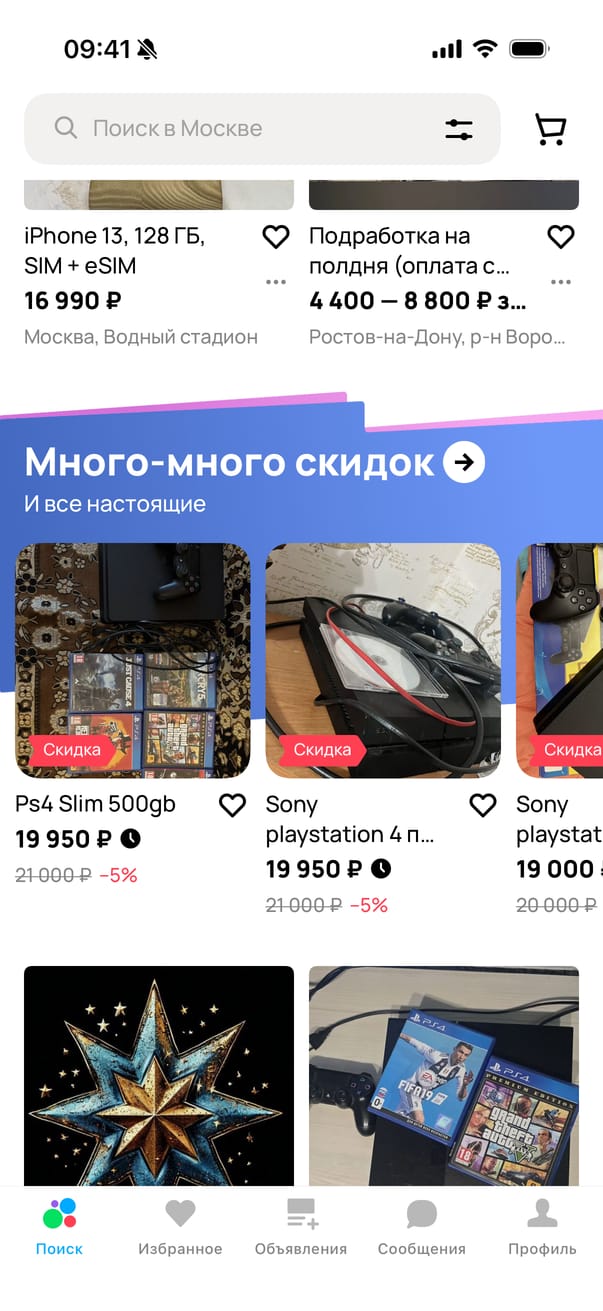The image size is (603, 1311).
Task: Like the Ps4 Slim 500gb listing
Action: (x=232, y=805)
